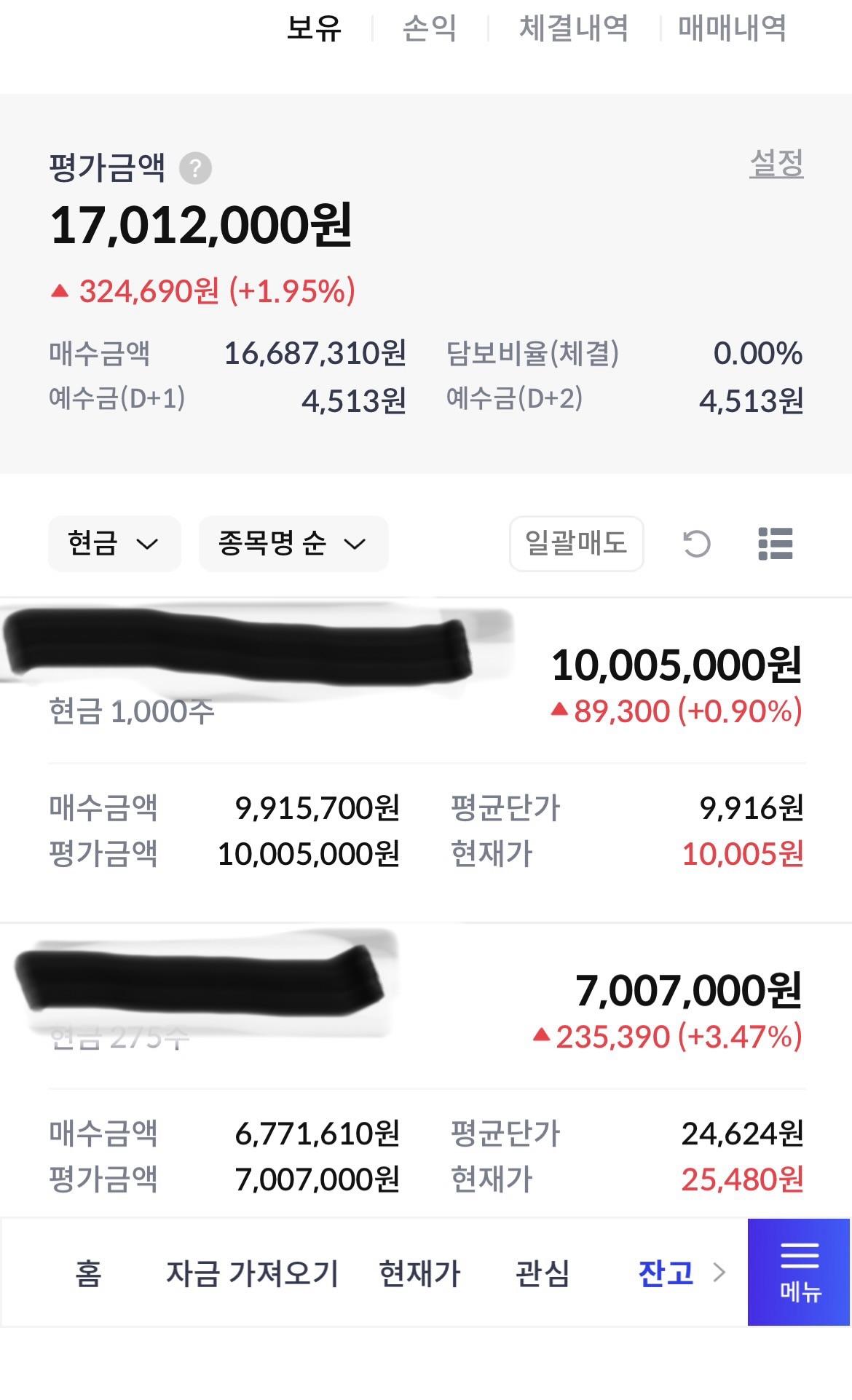852x1400 pixels.
Task: Open the 평가금액 help question mark
Action: 197,168
